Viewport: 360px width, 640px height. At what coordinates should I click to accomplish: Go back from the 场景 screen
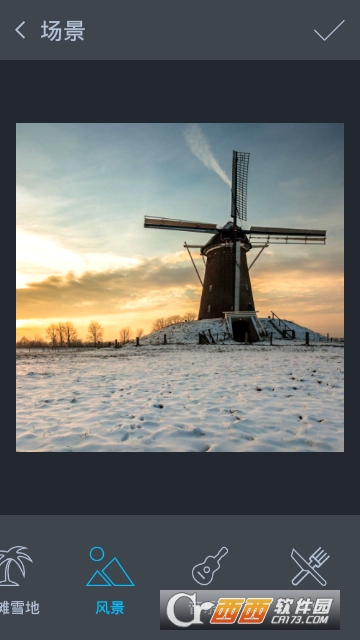point(20,30)
